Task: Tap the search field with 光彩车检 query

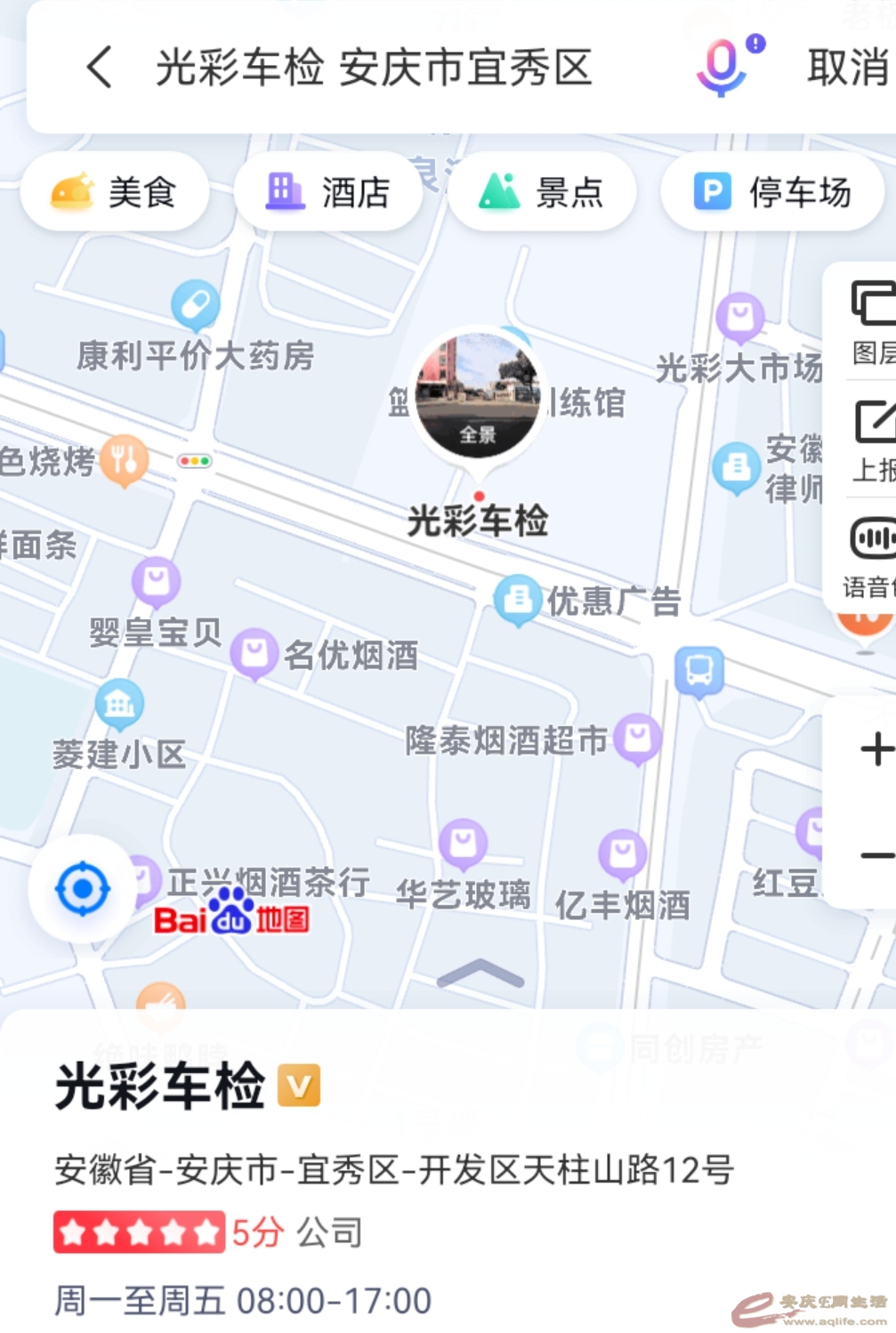Action: (374, 68)
